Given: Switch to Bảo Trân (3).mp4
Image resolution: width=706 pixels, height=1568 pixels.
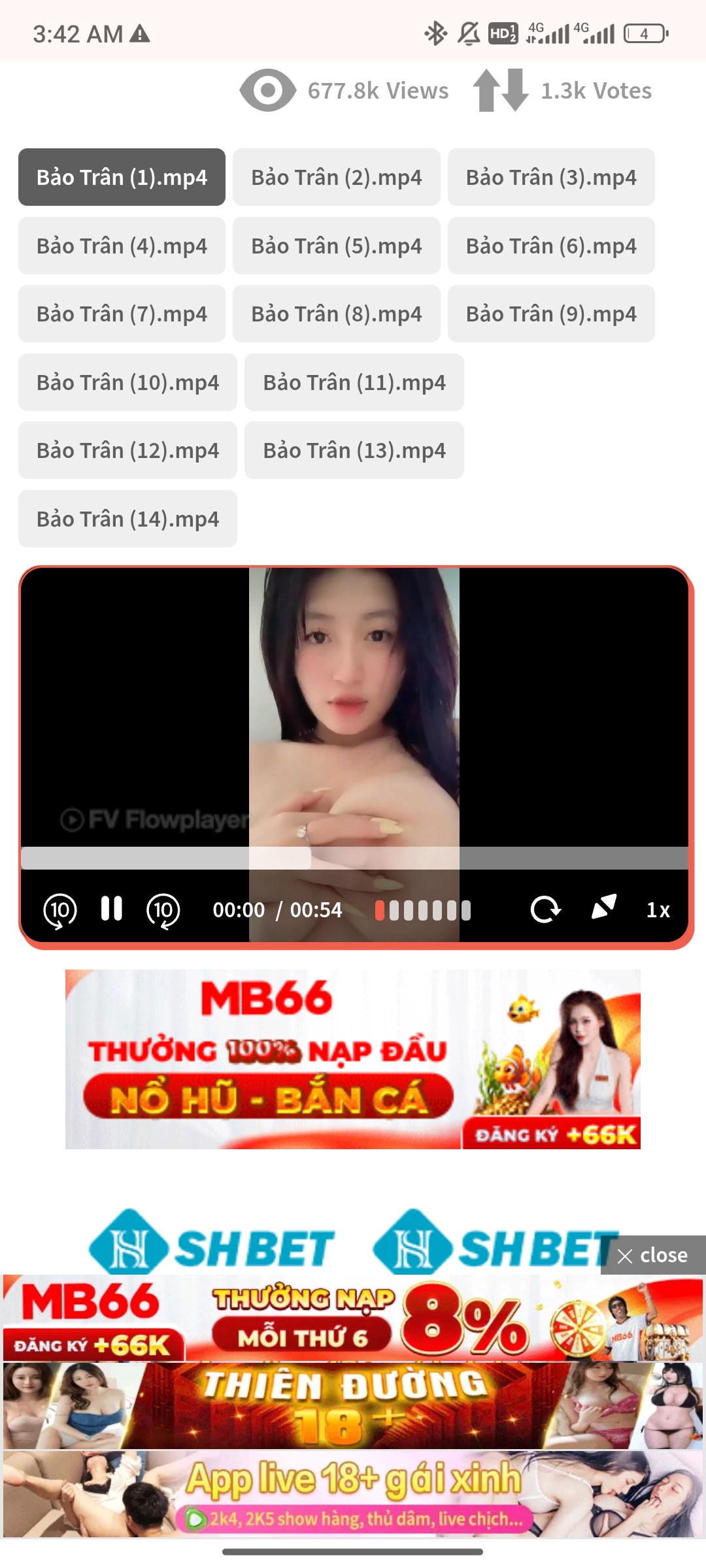Looking at the screenshot, I should [550, 177].
